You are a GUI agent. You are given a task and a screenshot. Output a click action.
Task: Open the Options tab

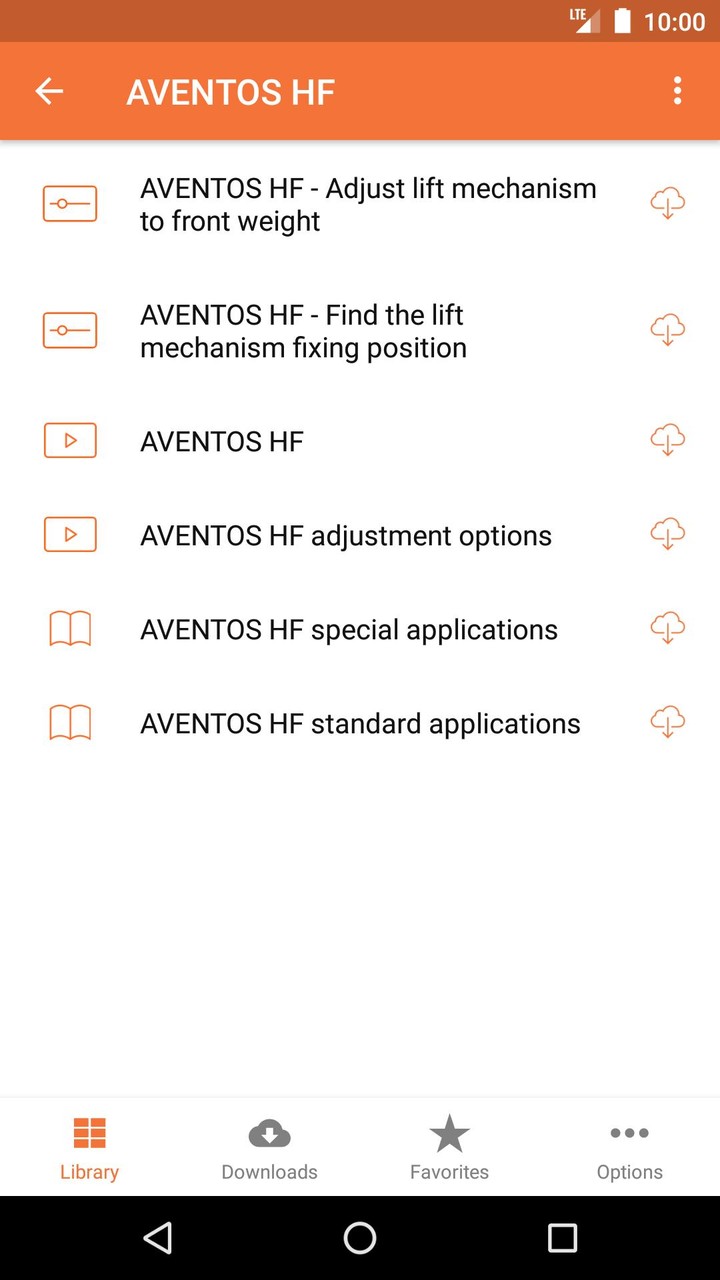[630, 1145]
